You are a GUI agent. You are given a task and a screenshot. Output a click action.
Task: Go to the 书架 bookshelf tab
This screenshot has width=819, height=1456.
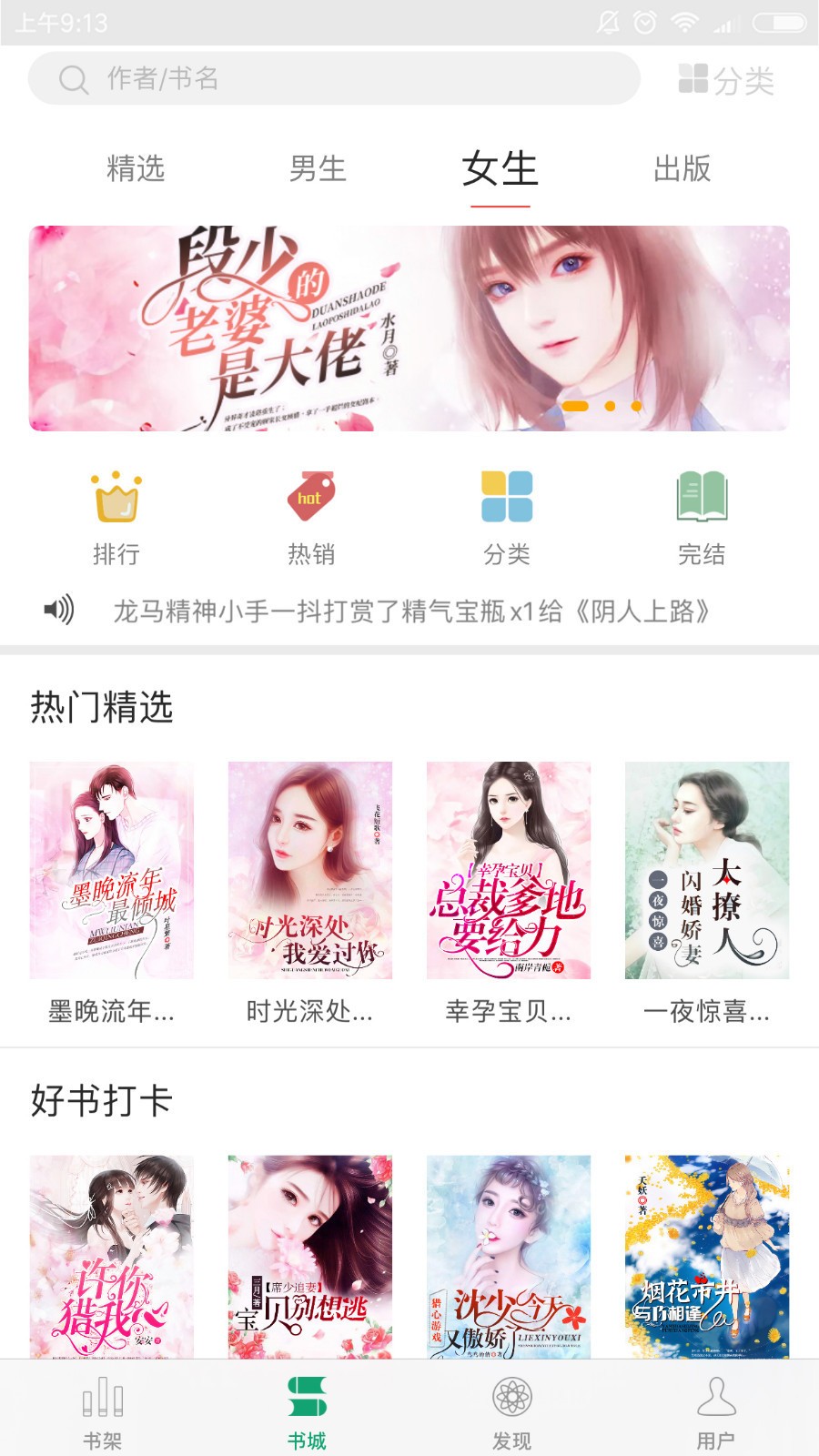point(103,1412)
